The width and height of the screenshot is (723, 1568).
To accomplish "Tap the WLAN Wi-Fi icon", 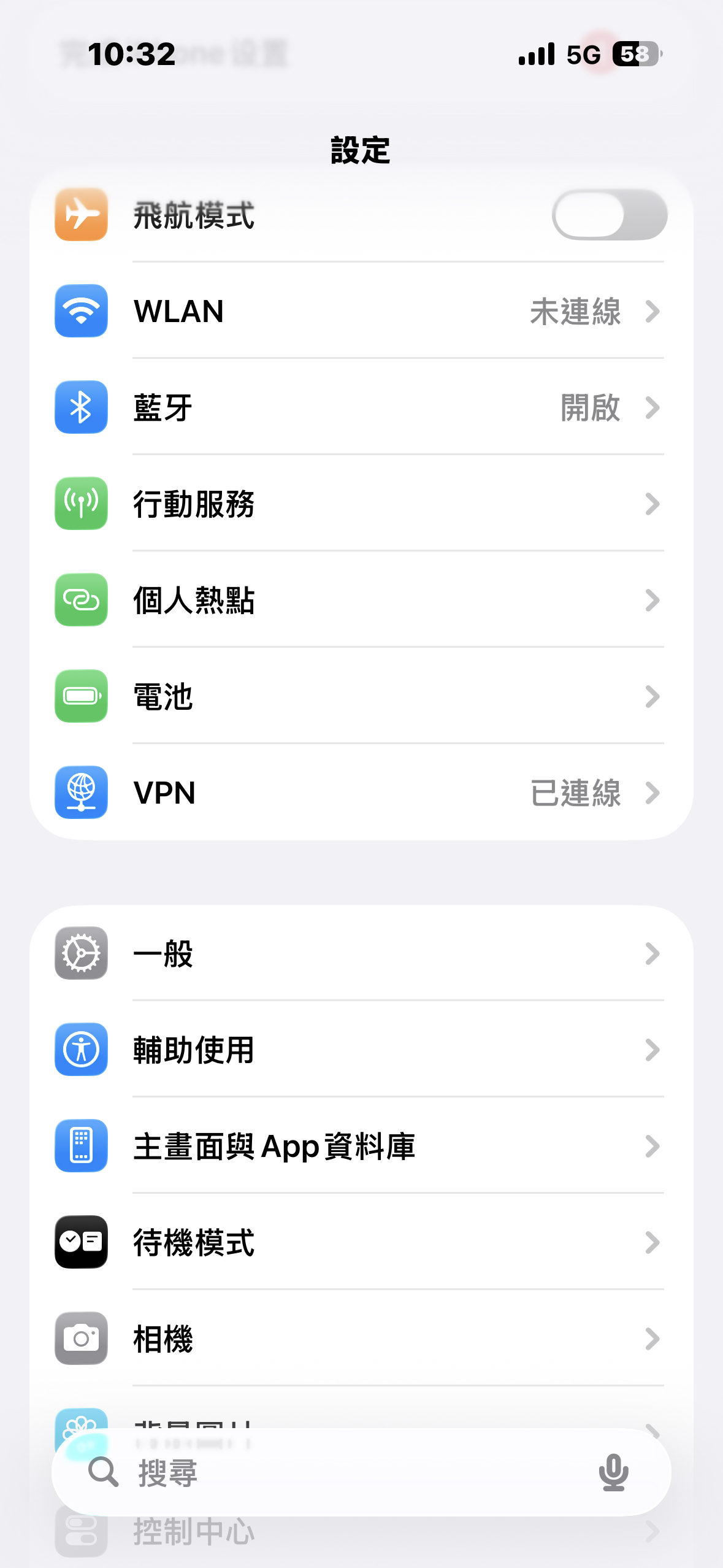I will pyautogui.click(x=80, y=312).
